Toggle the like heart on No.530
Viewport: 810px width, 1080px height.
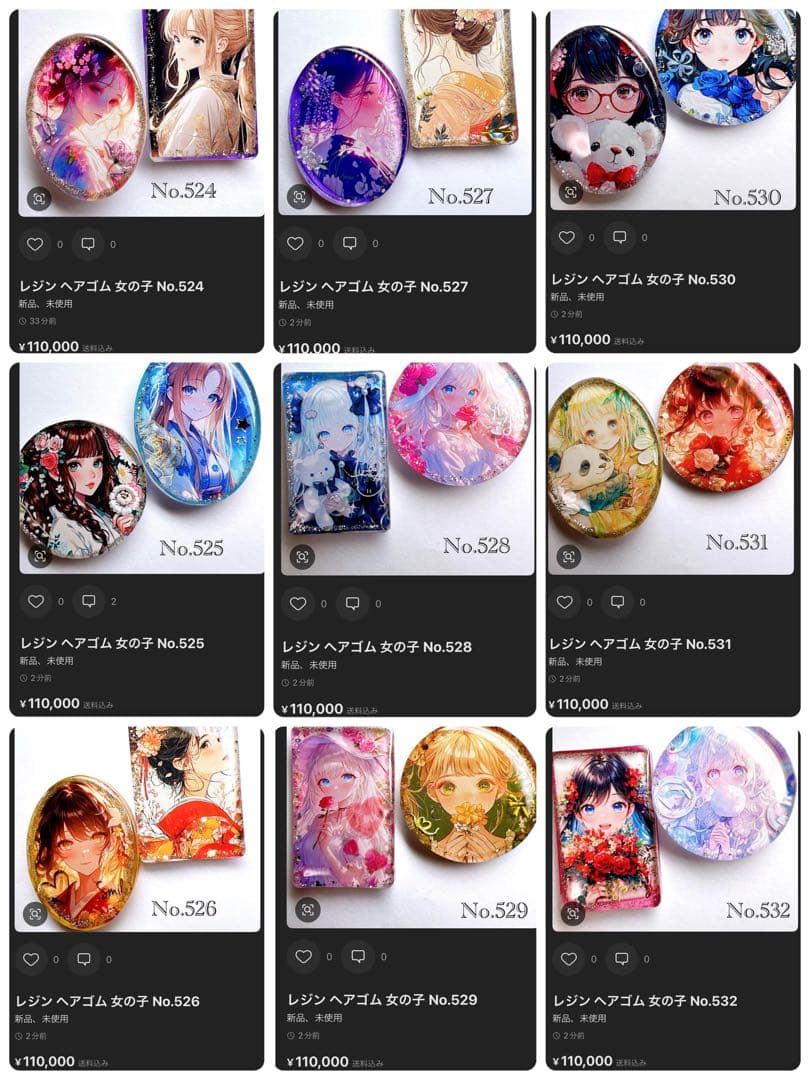(567, 237)
